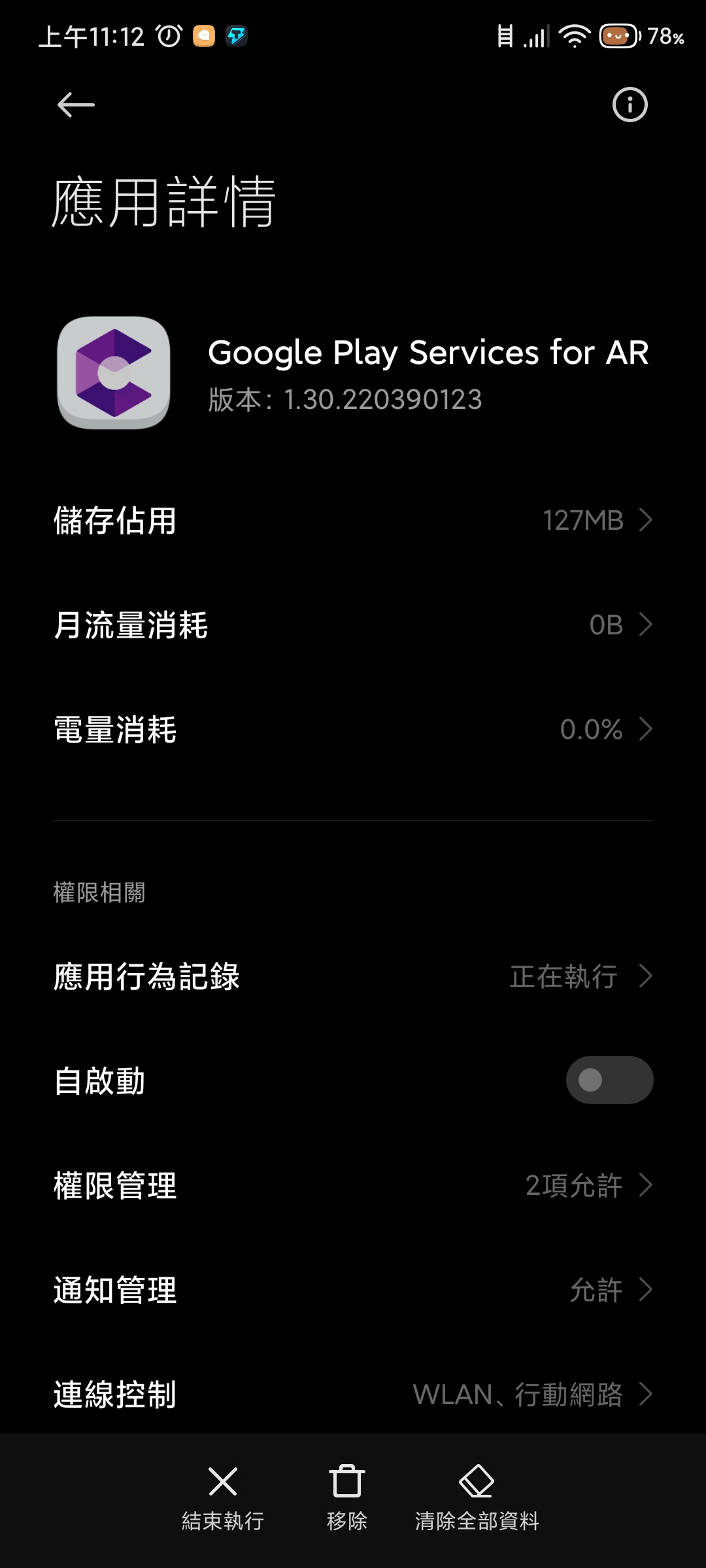This screenshot has height=1568, width=706.
Task: Go back using the top-left arrow
Action: click(x=76, y=105)
